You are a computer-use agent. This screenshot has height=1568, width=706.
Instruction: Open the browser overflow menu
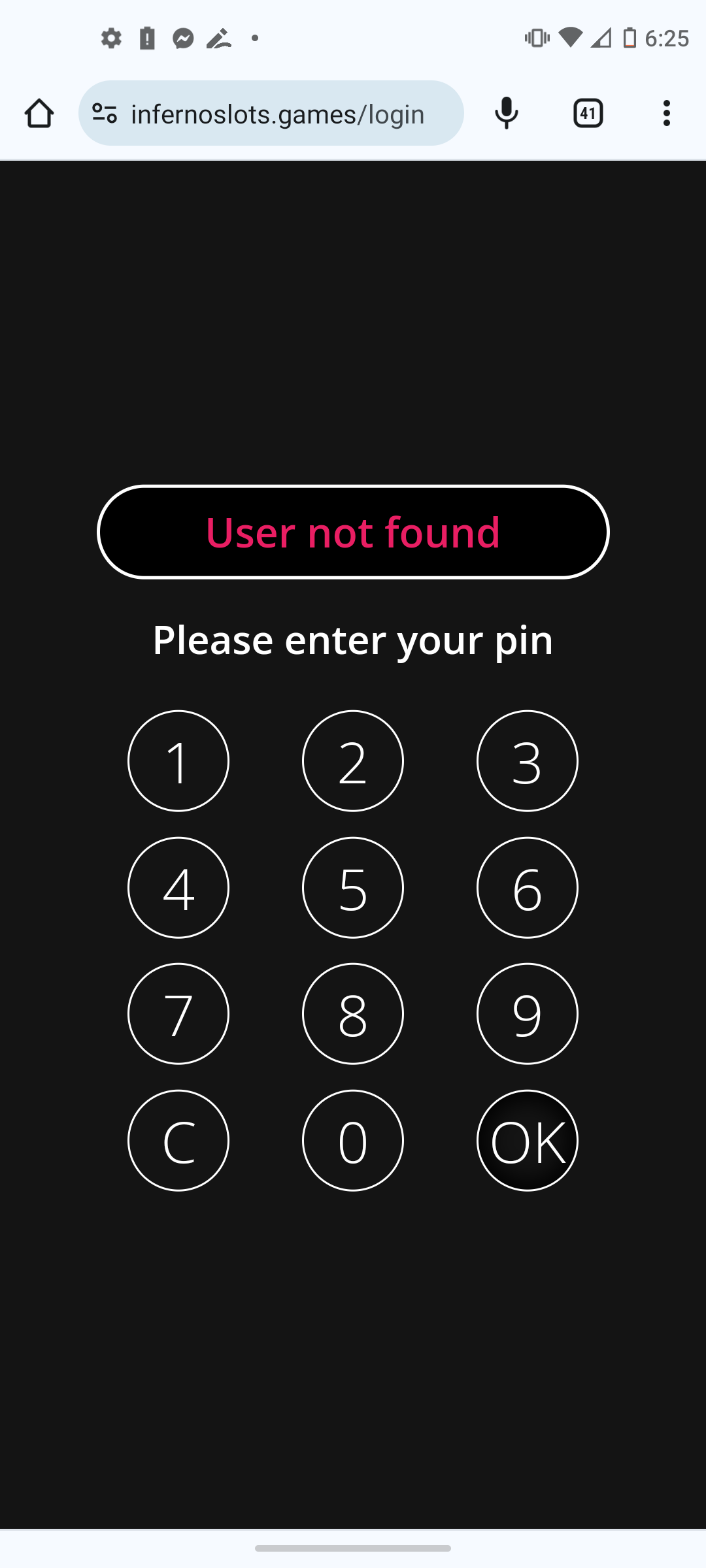click(666, 114)
